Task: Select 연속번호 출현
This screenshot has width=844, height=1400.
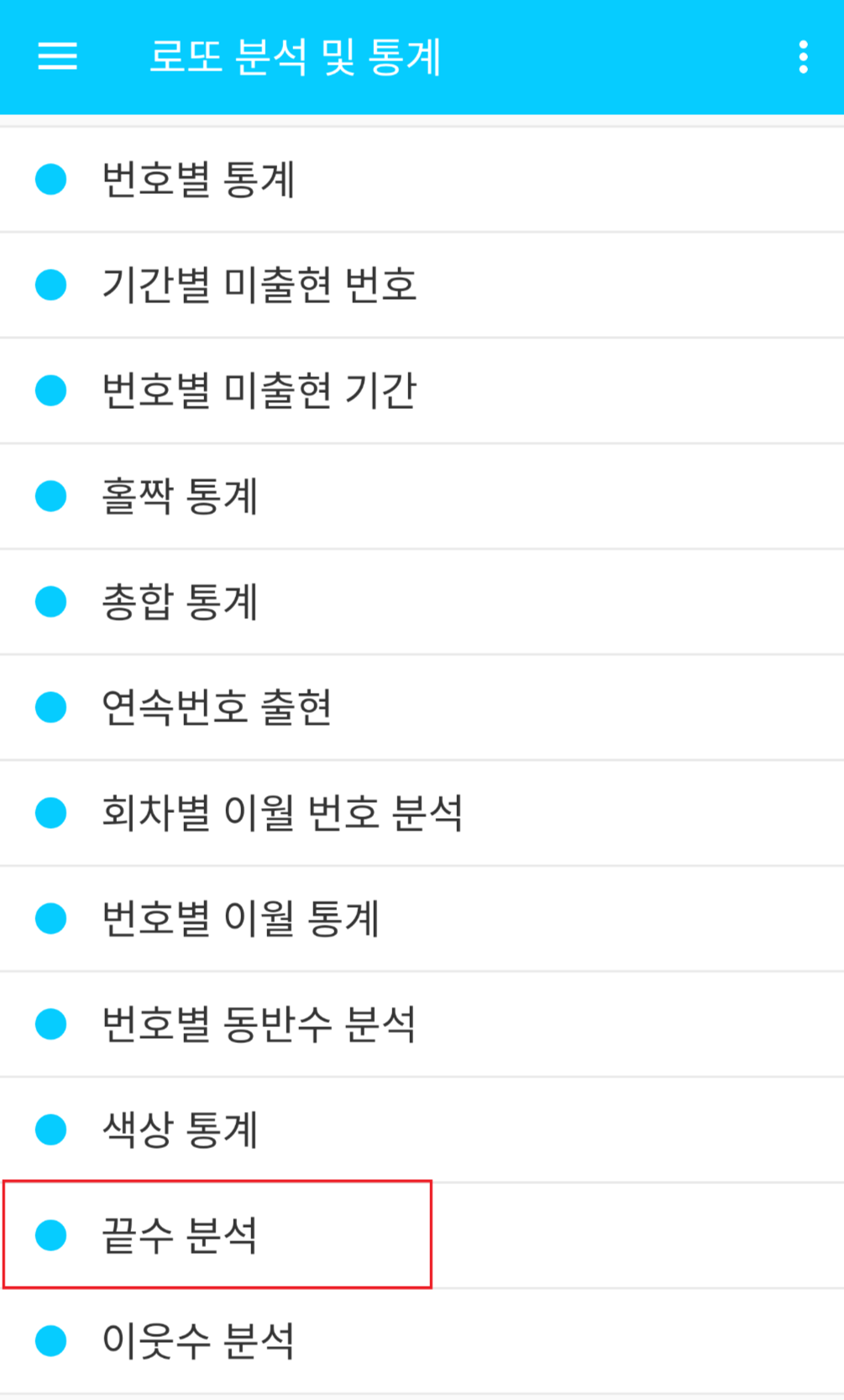Action: (x=217, y=707)
